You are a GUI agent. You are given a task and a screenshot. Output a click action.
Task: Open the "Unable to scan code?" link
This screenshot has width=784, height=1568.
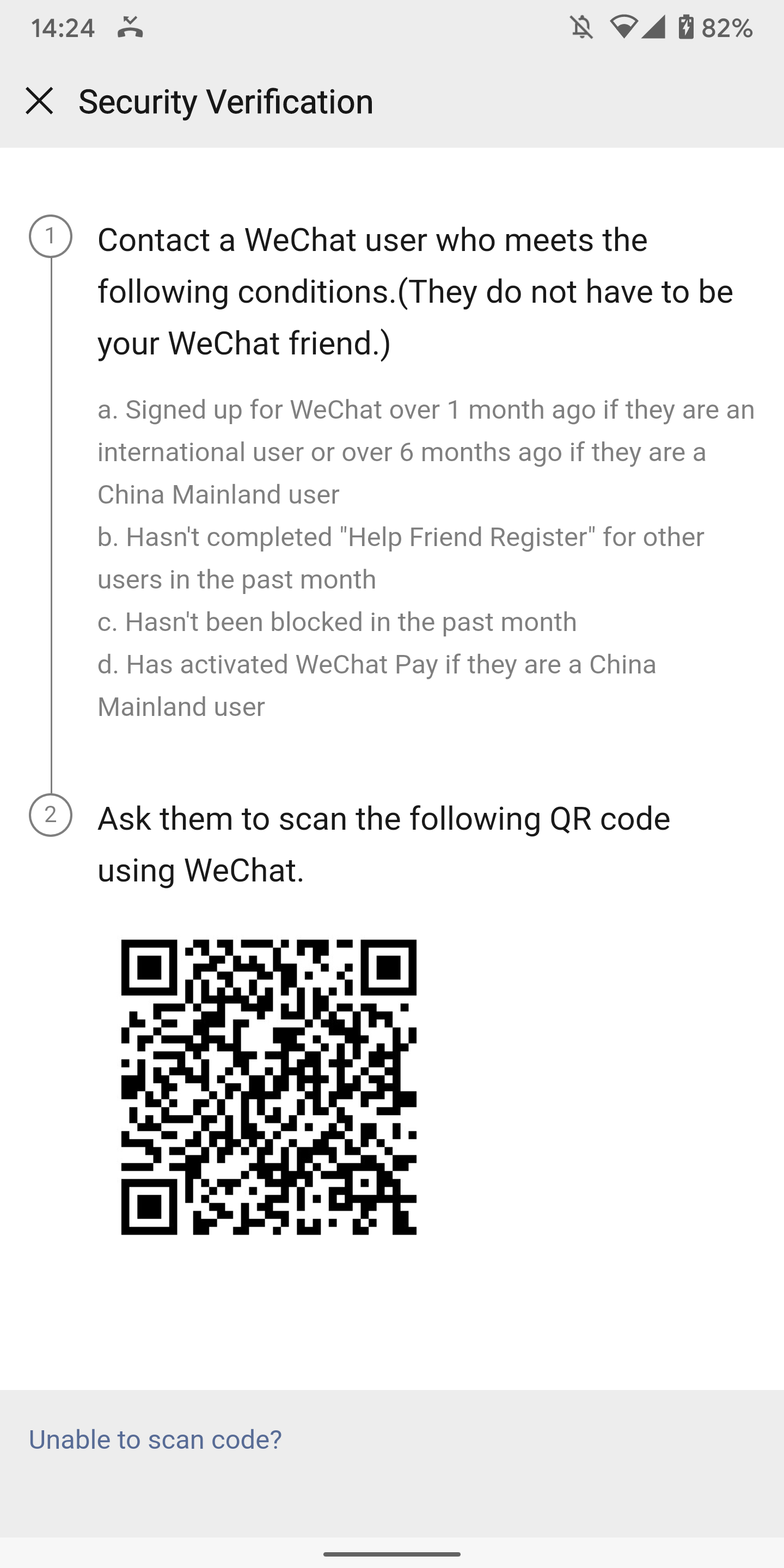coord(155,1440)
